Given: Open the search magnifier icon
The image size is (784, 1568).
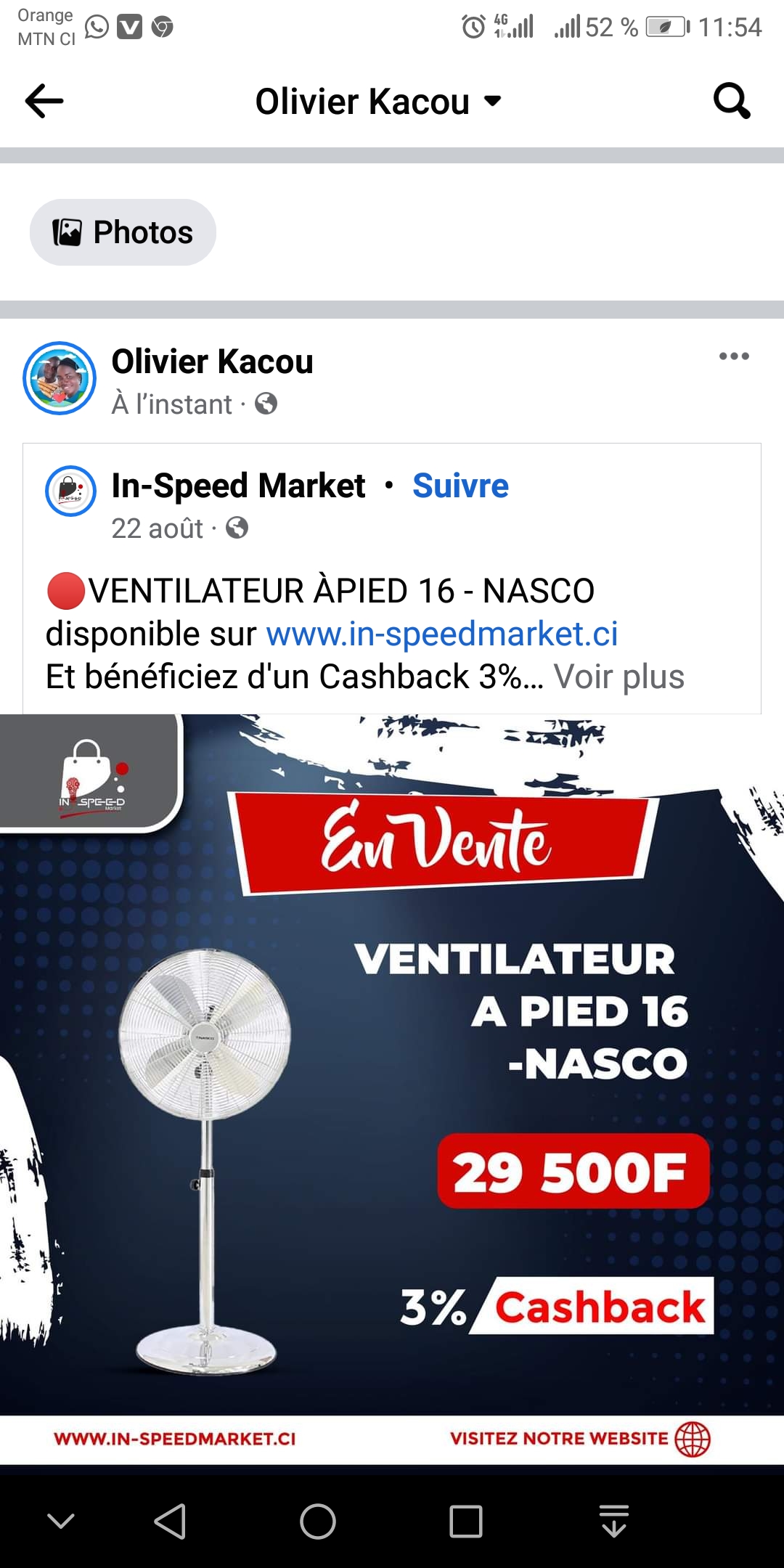Looking at the screenshot, I should (732, 101).
